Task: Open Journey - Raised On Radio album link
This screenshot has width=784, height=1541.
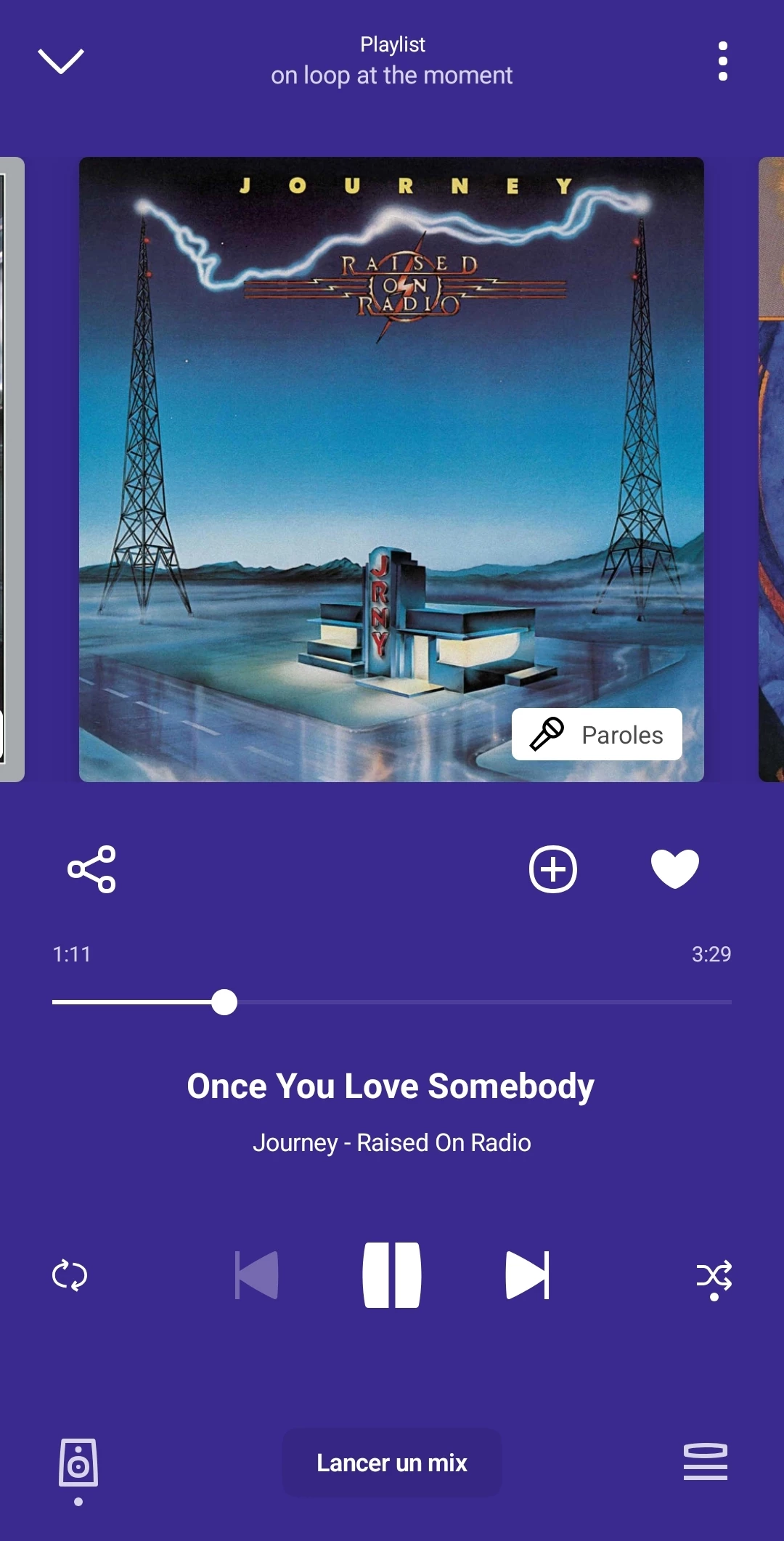Action: click(x=392, y=1142)
